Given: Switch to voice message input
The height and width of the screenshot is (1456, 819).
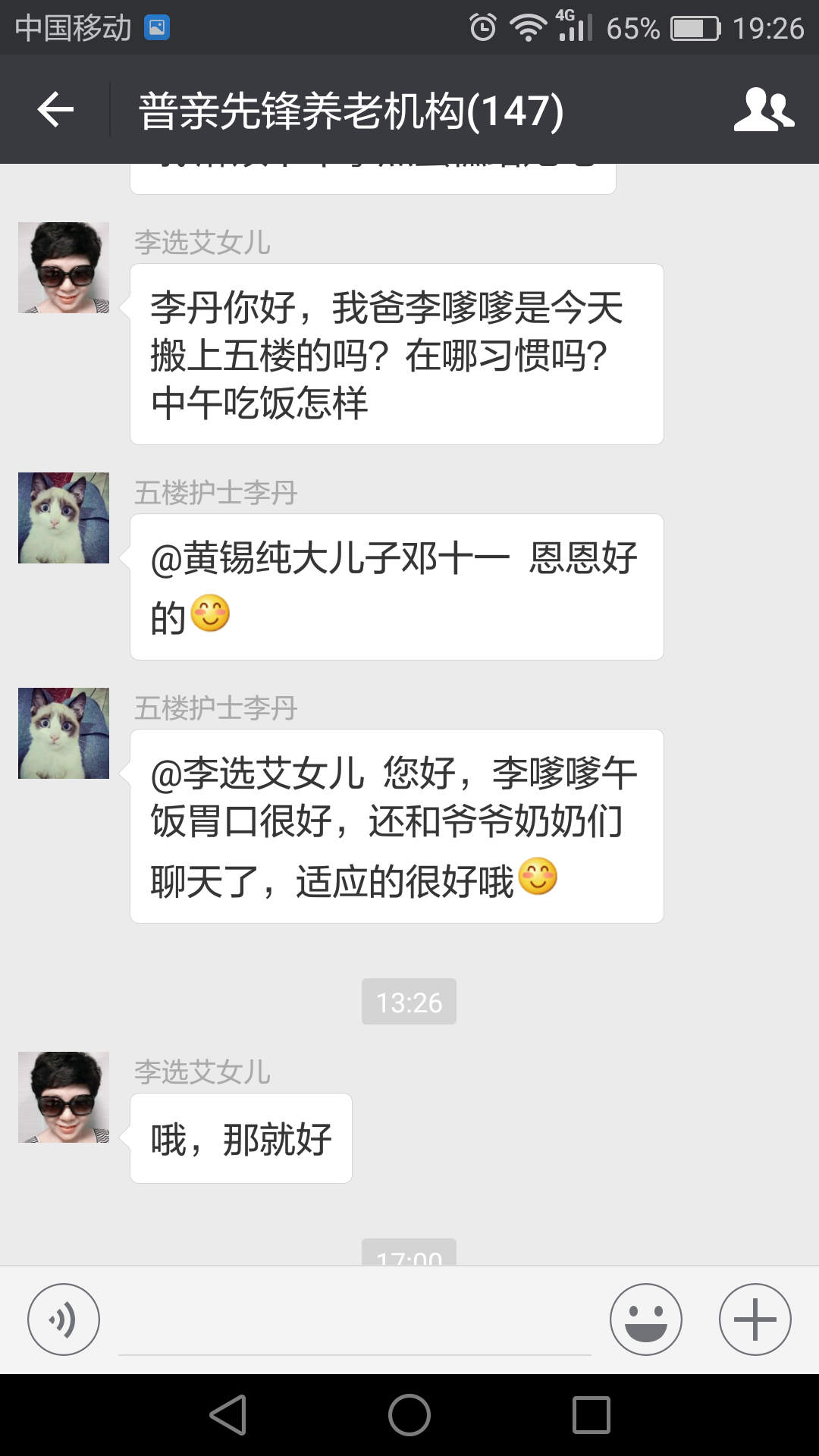Looking at the screenshot, I should click(64, 1319).
